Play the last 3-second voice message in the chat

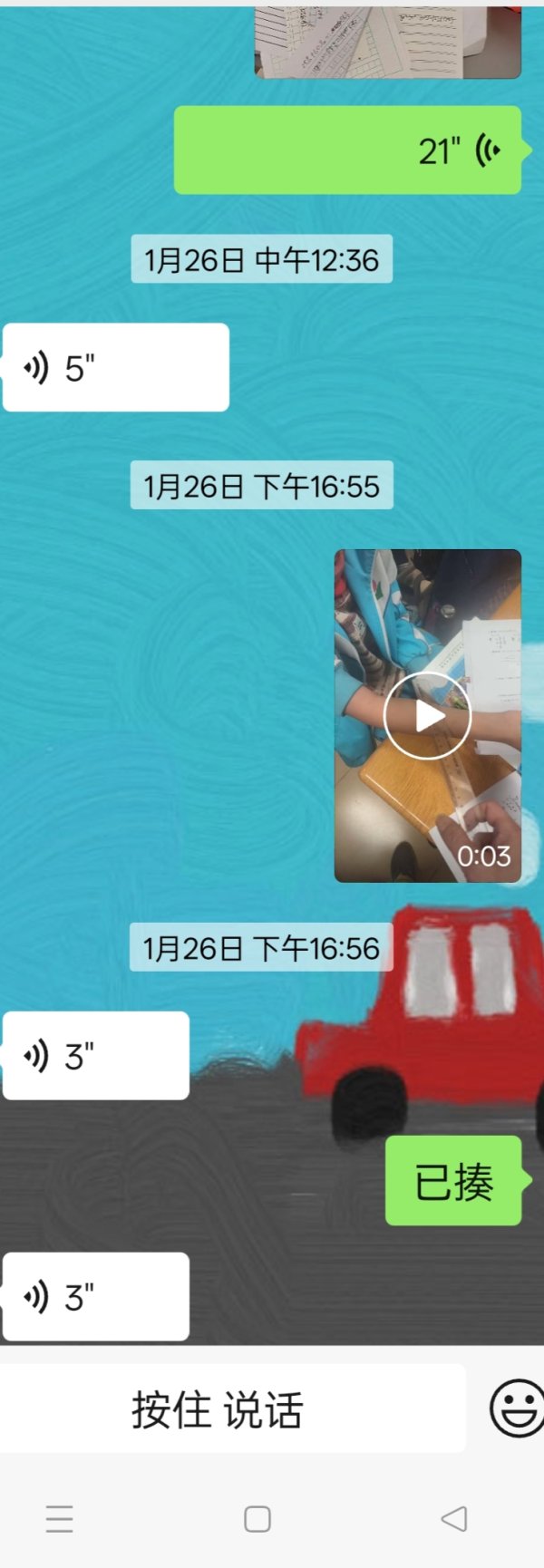(95, 1297)
